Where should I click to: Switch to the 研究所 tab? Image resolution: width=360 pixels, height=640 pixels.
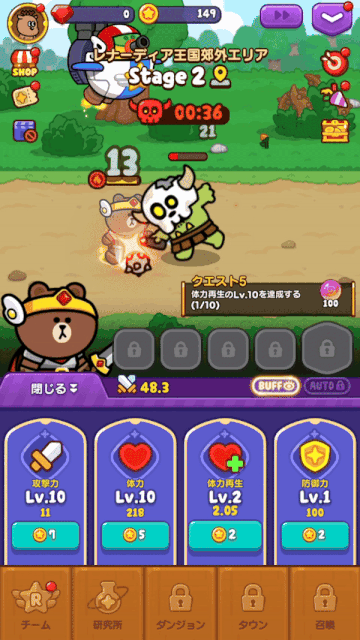pos(108,604)
